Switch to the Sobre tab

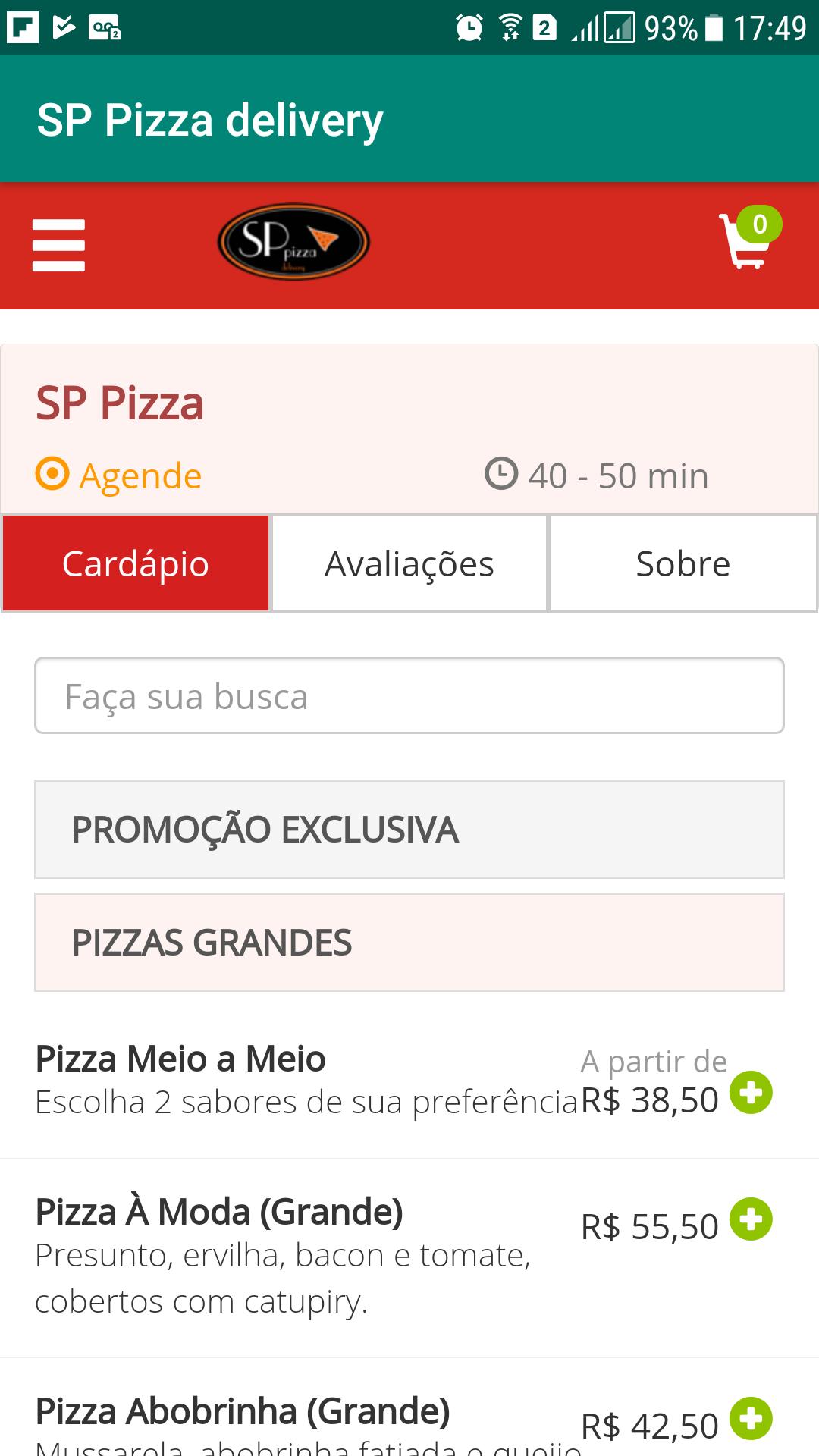[x=683, y=563]
